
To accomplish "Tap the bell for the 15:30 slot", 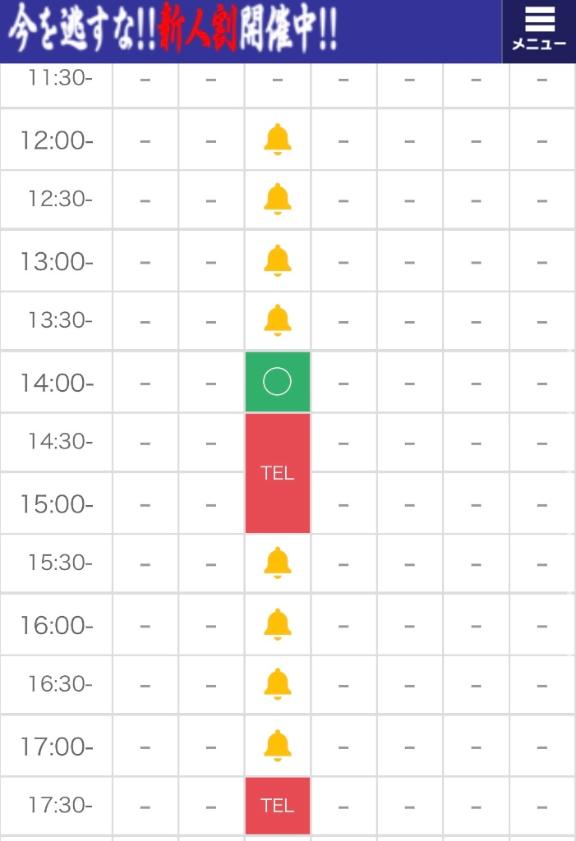I will tap(277, 563).
